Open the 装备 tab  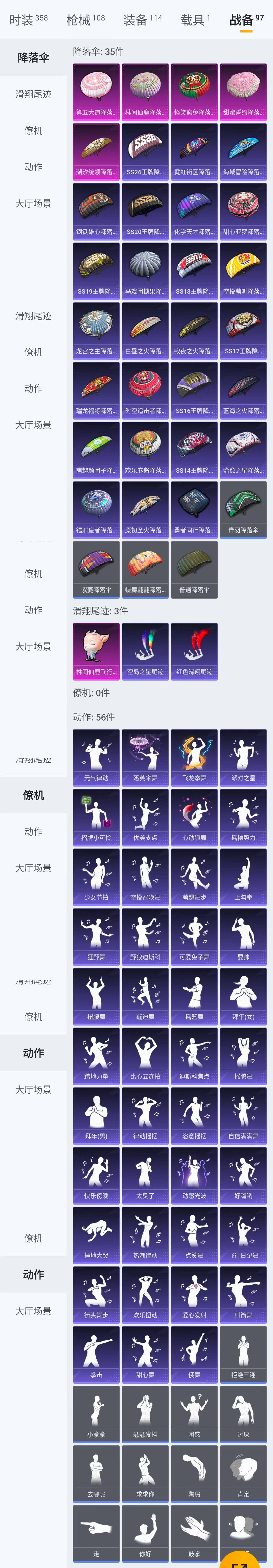(142, 19)
